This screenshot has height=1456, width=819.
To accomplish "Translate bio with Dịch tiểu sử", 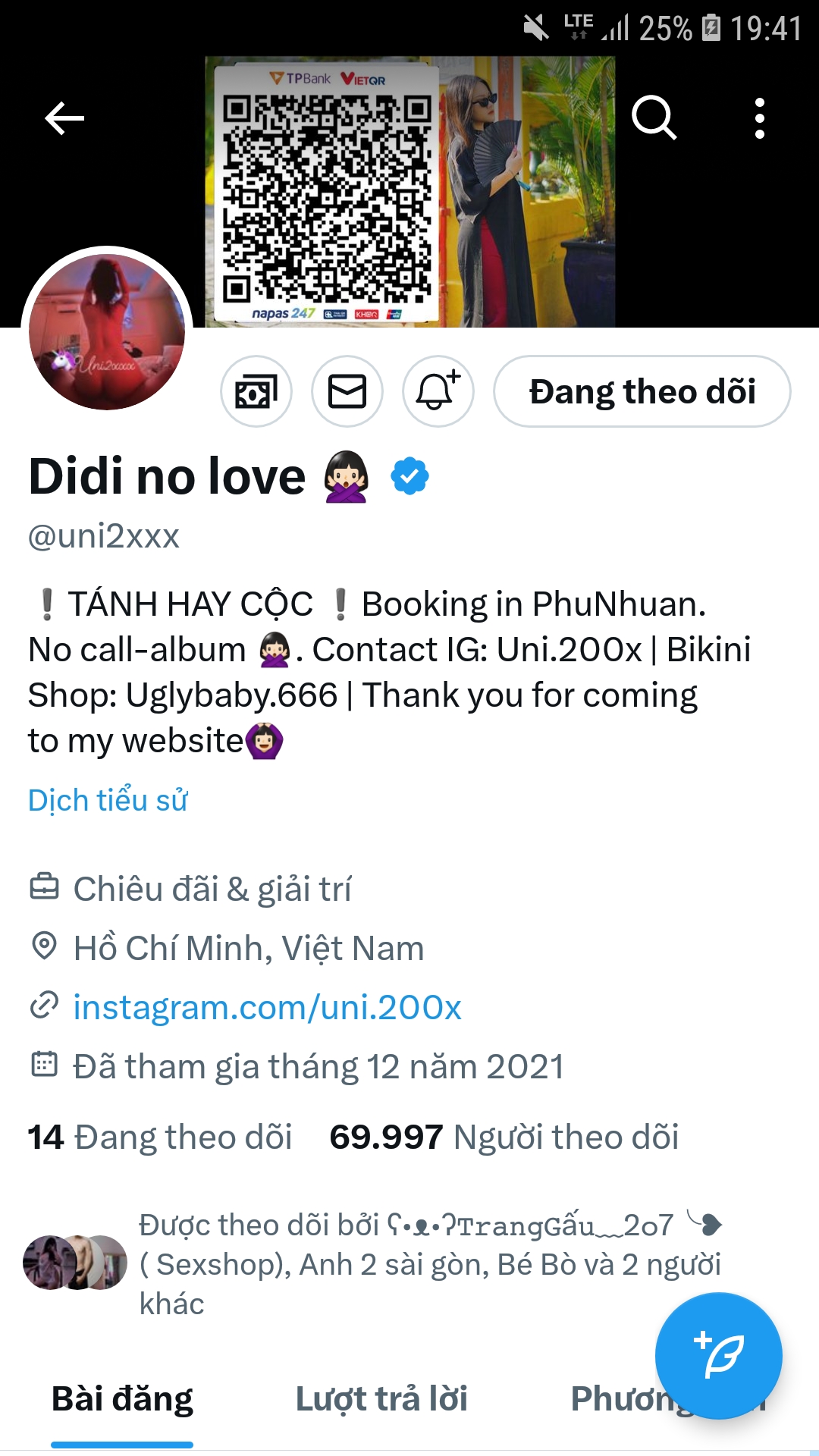I will click(108, 800).
